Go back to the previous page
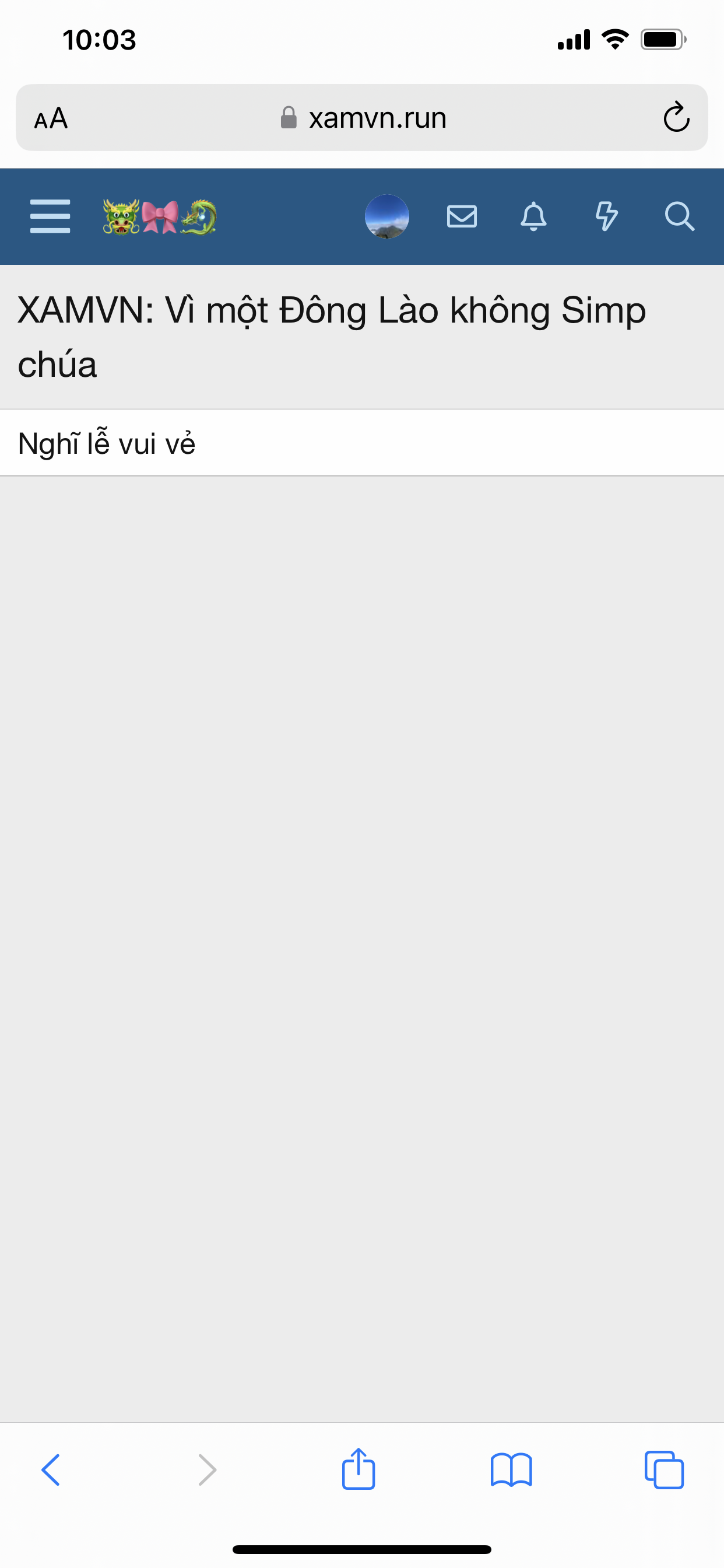724x1568 pixels. click(51, 1471)
